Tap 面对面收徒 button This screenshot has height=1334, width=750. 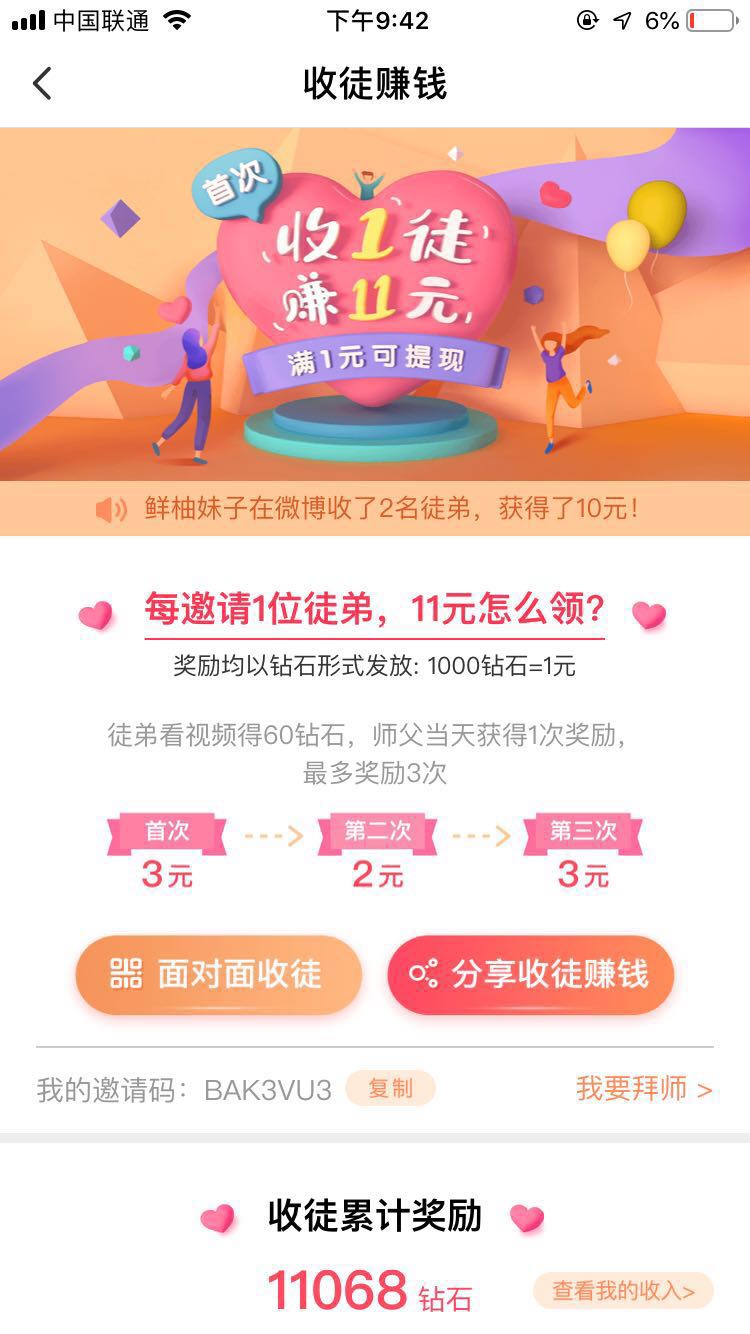click(218, 974)
